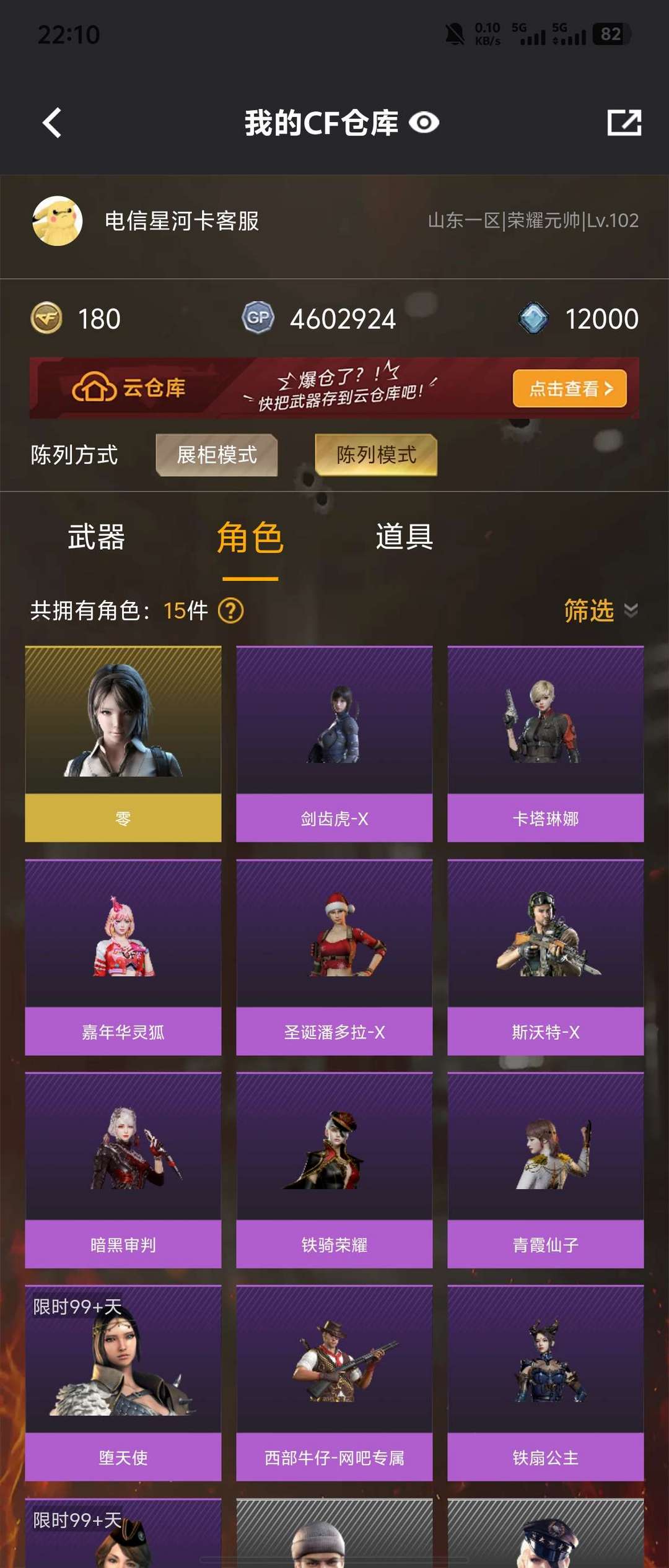Select 陈列模式 display

[376, 455]
